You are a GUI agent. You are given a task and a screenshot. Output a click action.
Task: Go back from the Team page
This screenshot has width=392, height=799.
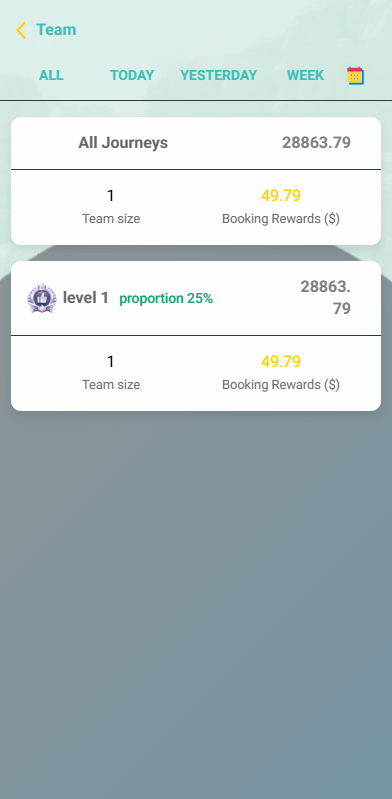click(21, 30)
